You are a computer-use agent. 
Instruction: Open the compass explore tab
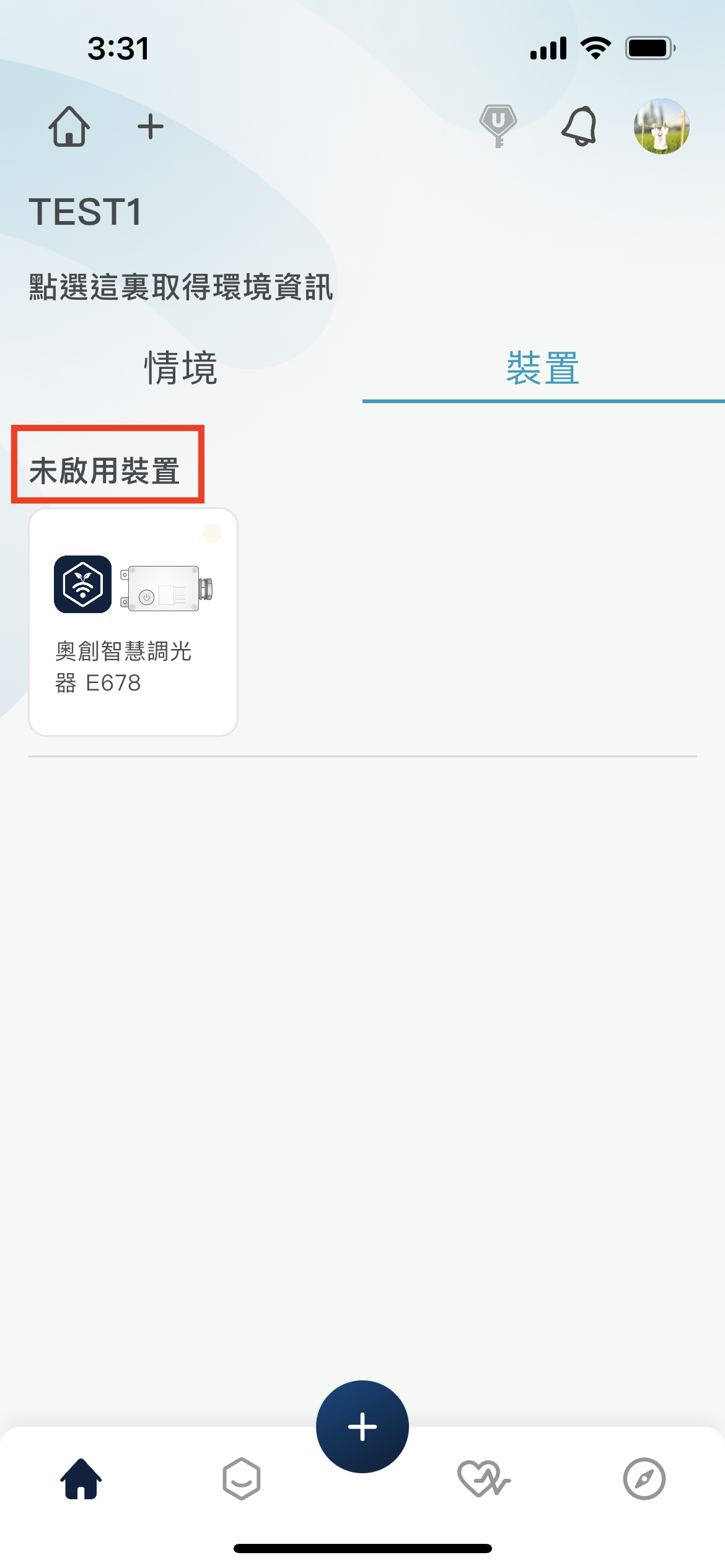pyautogui.click(x=644, y=1479)
